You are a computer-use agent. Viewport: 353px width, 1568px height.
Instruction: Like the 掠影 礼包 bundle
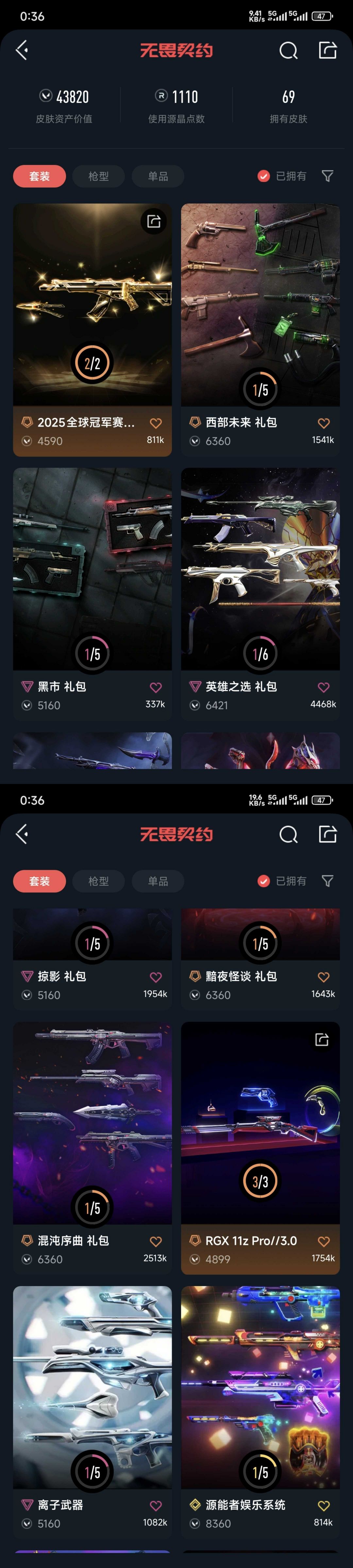click(x=156, y=977)
